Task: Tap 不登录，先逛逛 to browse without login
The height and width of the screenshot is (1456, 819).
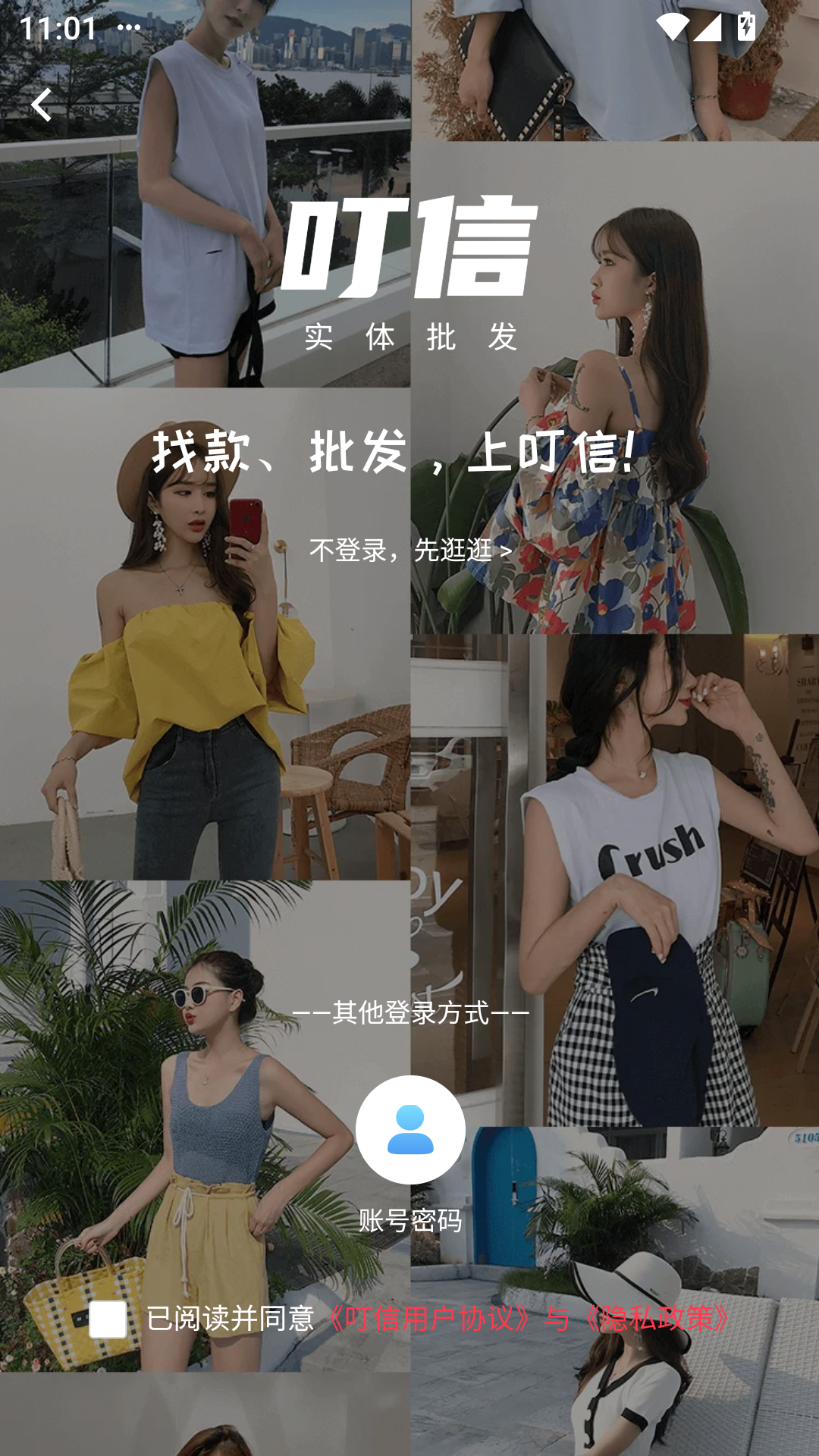Action: coord(410,550)
